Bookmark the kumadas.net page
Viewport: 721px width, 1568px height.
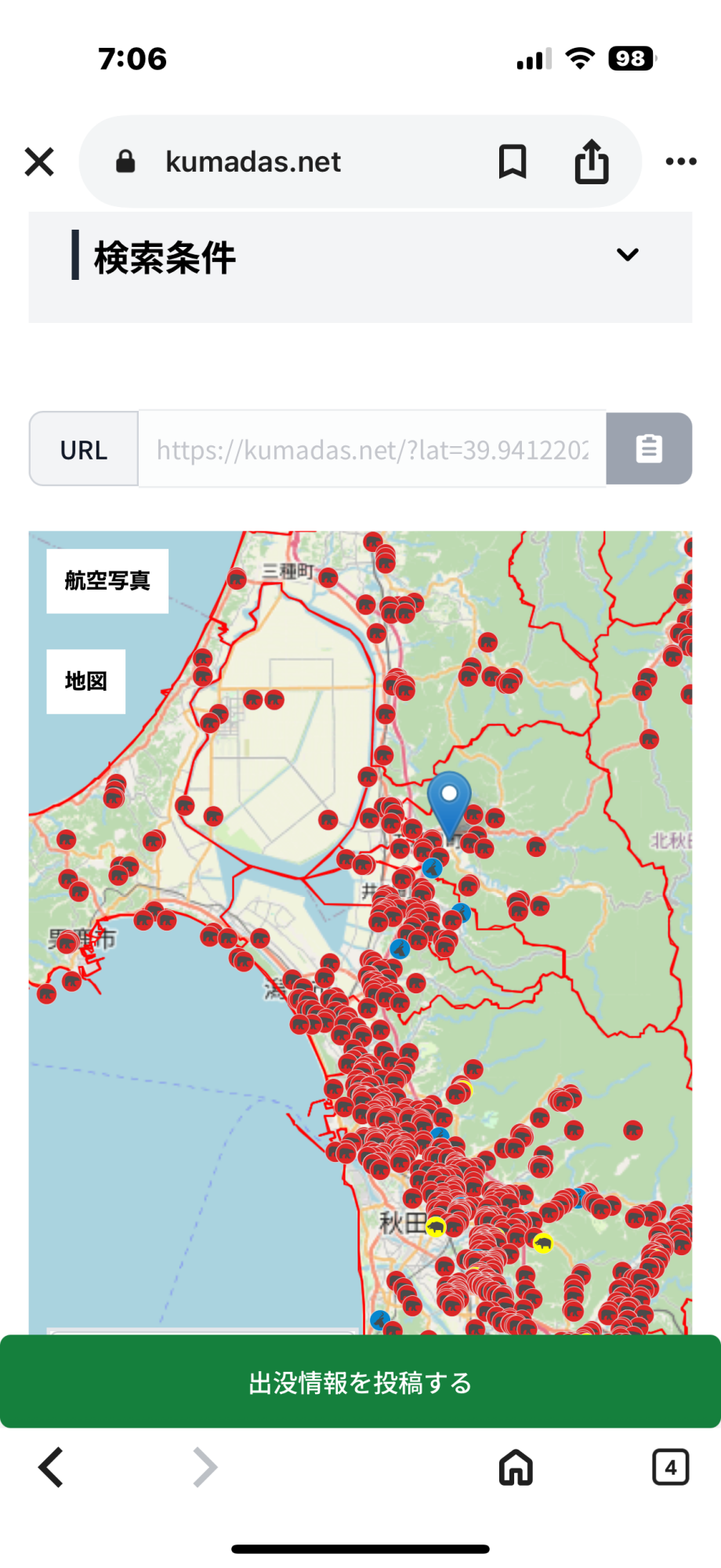513,162
